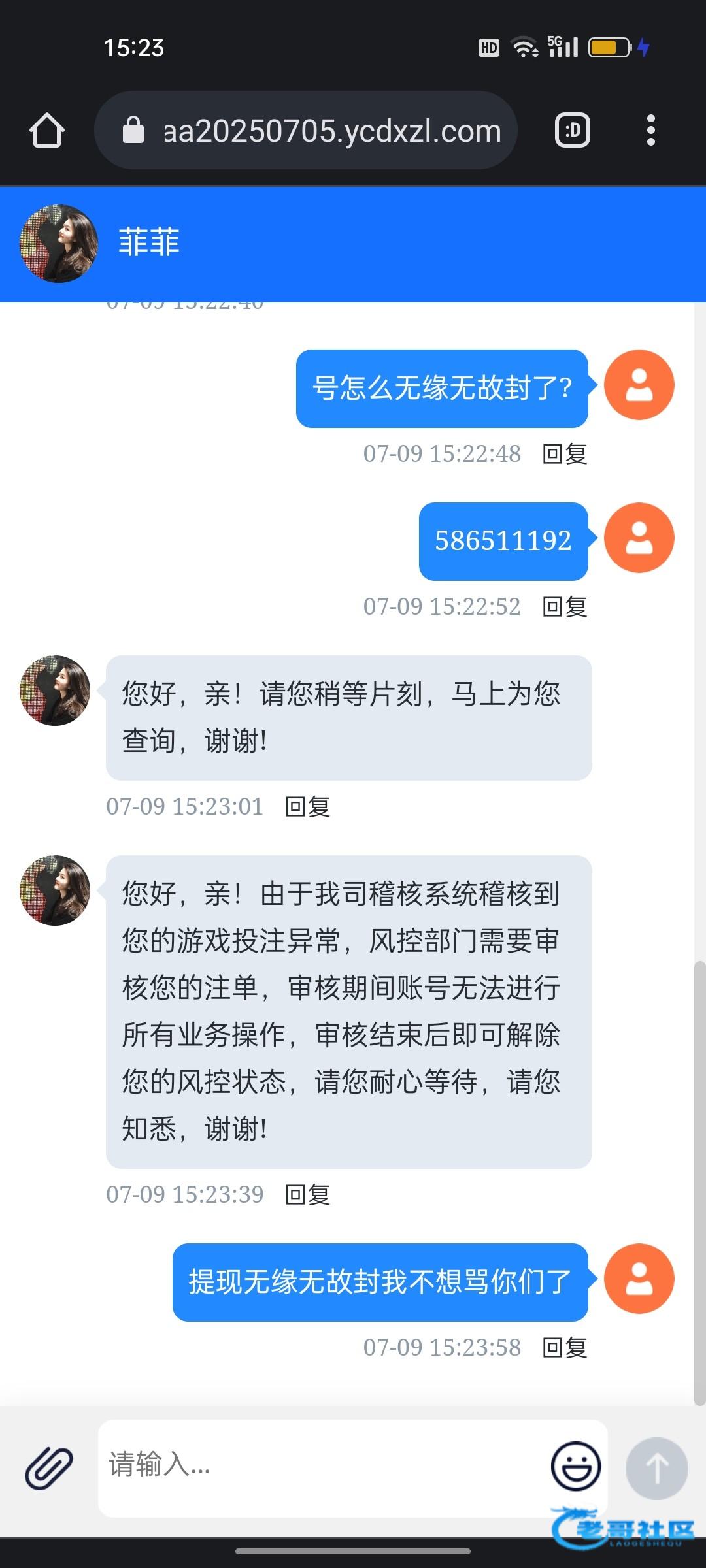This screenshot has height=1568, width=706.
Task: Tap 回复 under 提现无缘无故封 message
Action: point(565,1348)
